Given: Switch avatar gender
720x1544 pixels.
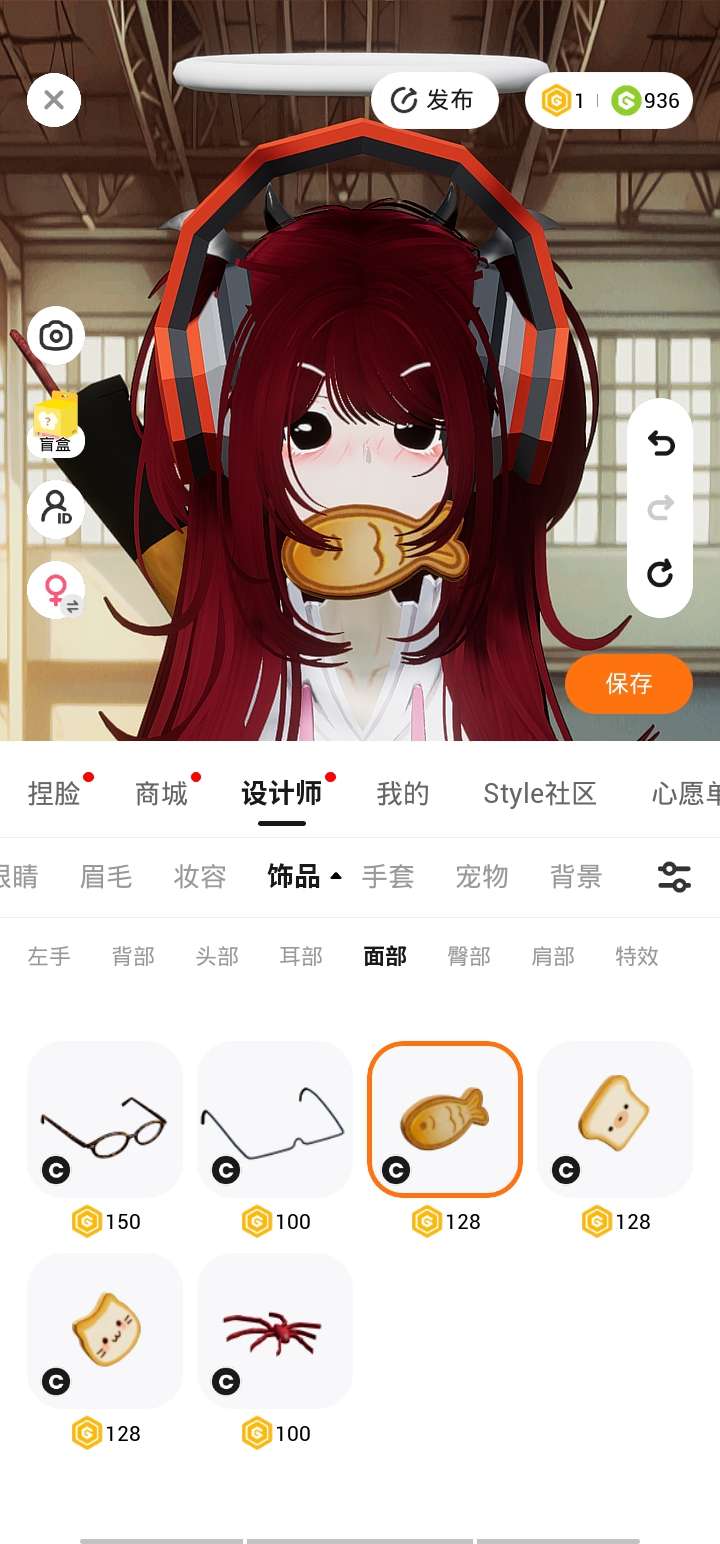Looking at the screenshot, I should coord(56,590).
